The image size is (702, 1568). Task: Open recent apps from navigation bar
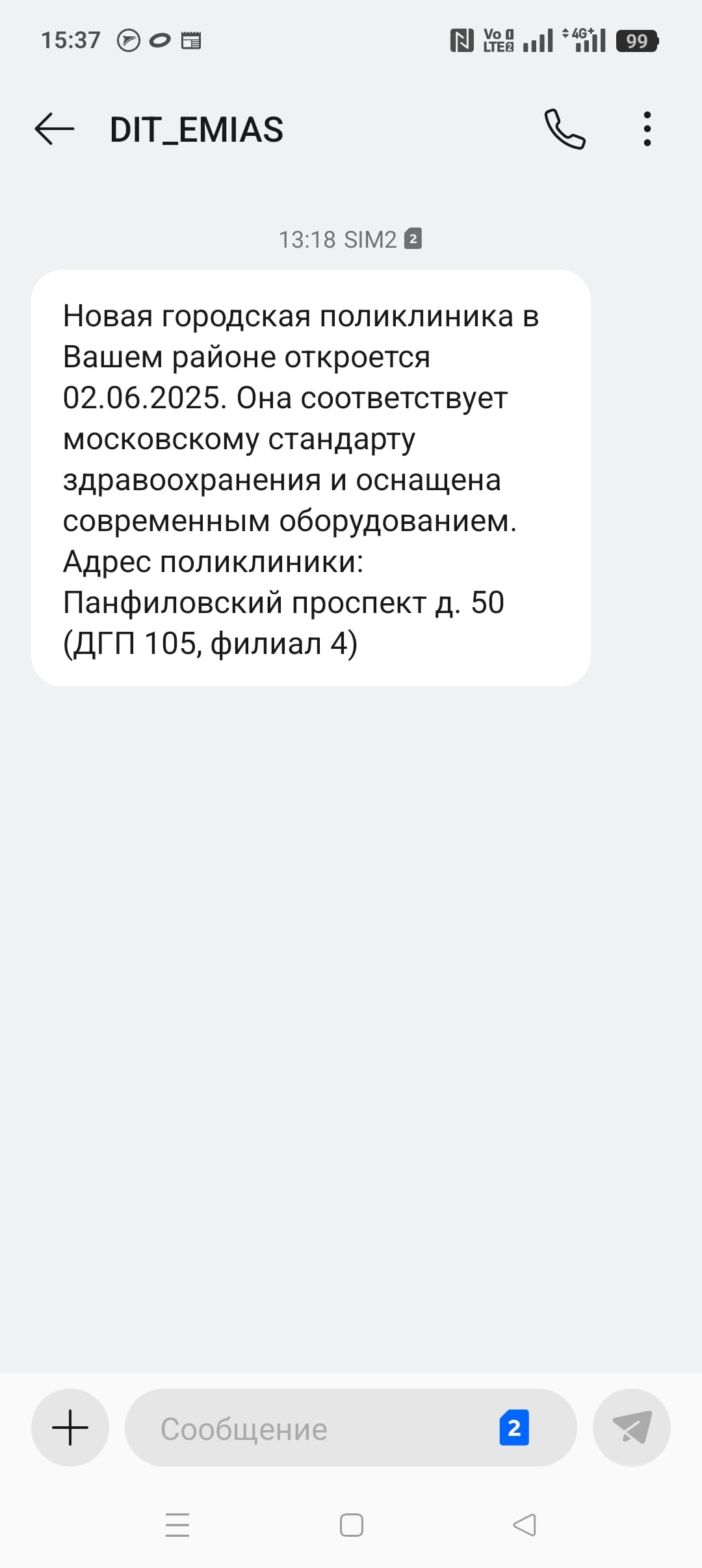pyautogui.click(x=177, y=1524)
